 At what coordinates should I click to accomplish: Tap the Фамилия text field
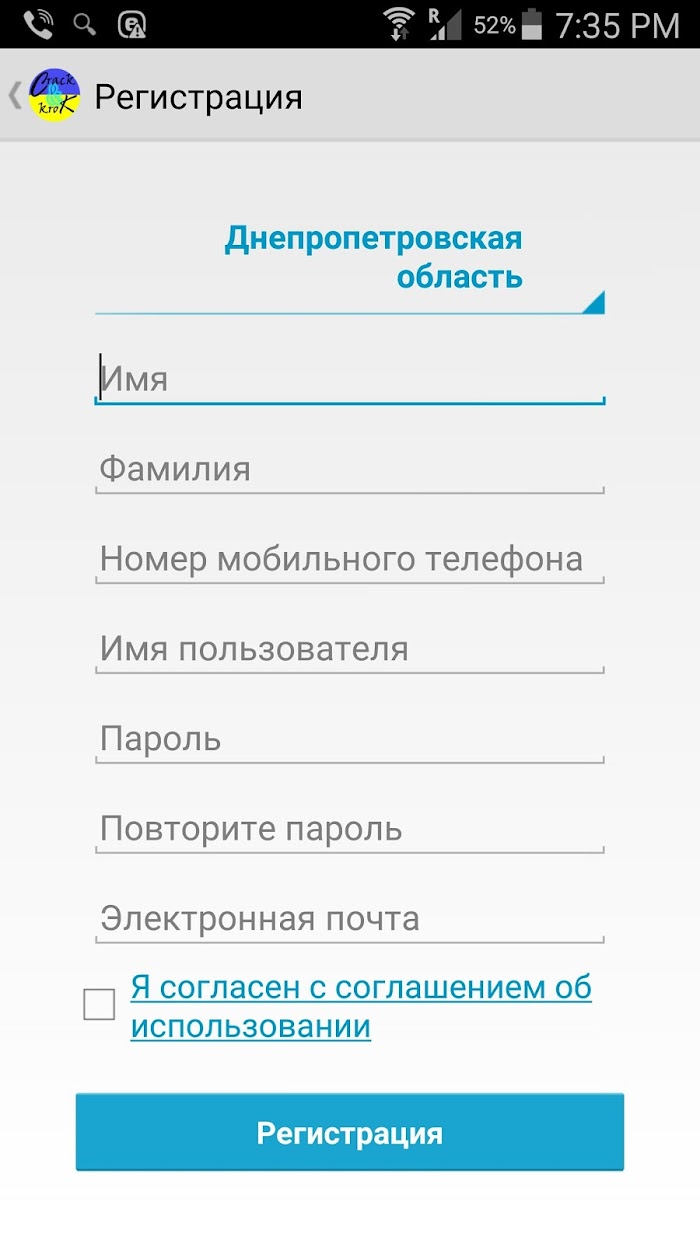[x=350, y=469]
